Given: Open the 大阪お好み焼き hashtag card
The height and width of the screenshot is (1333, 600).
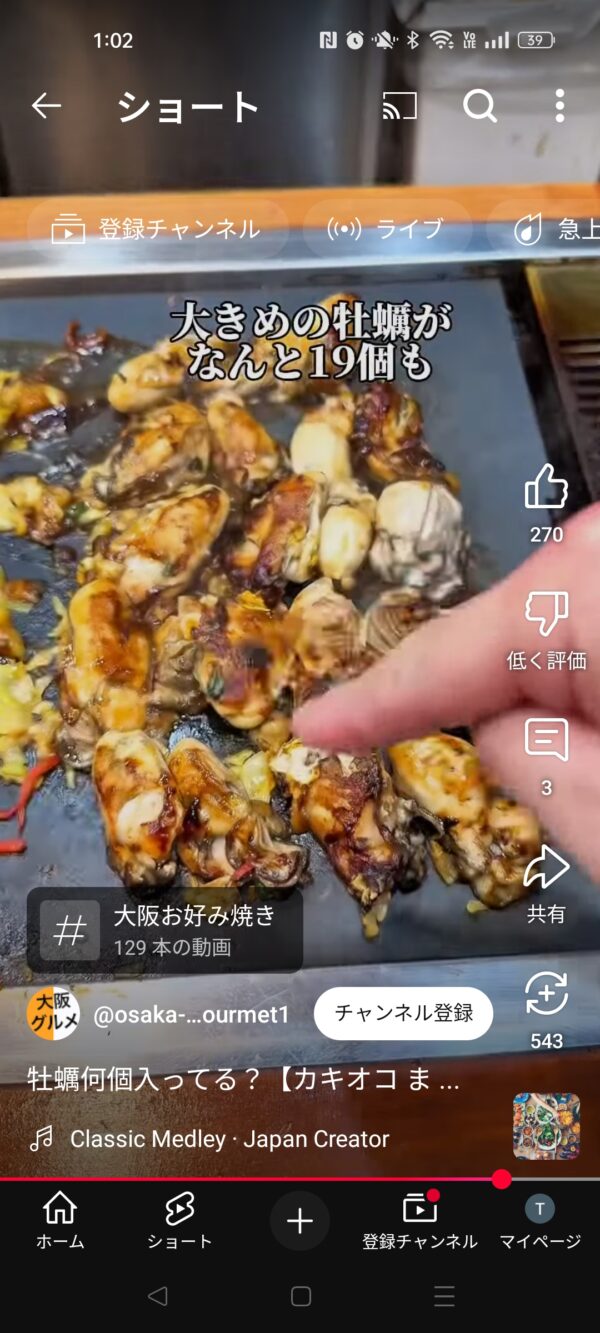Looking at the screenshot, I should pos(165,930).
